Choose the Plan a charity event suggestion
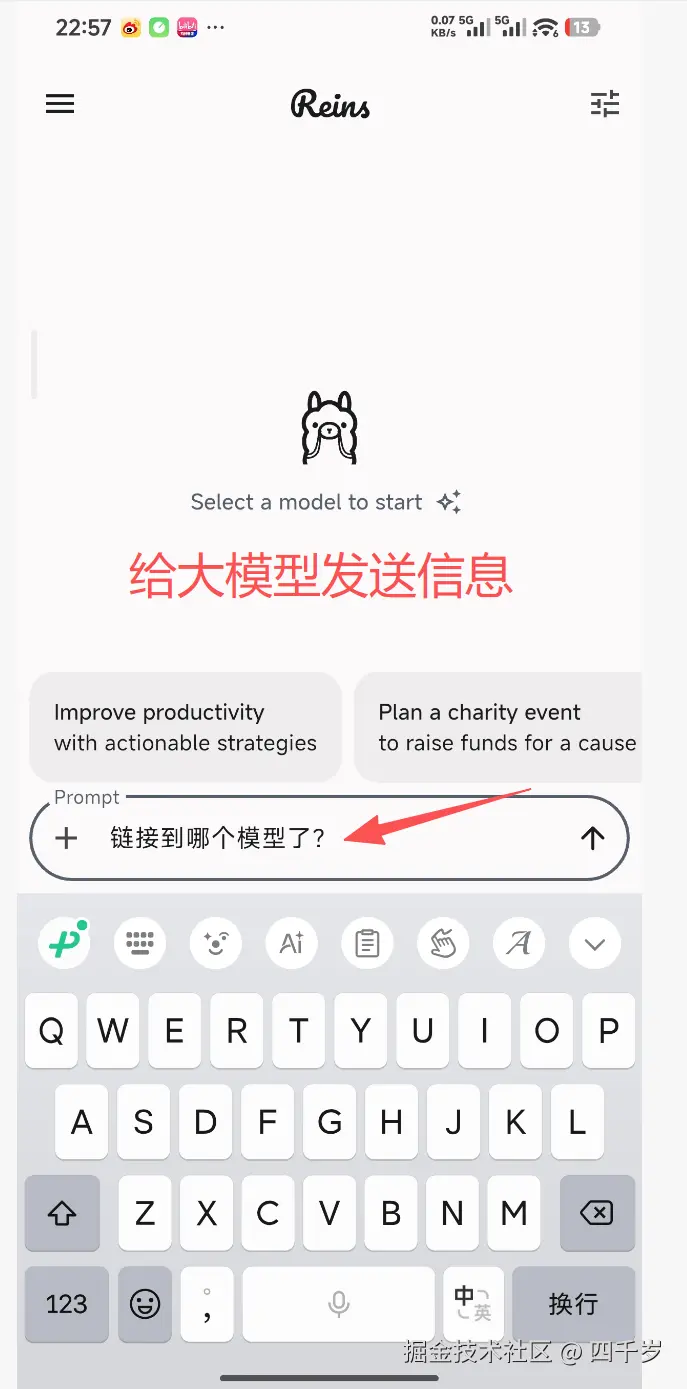The image size is (687, 1389). [500, 727]
